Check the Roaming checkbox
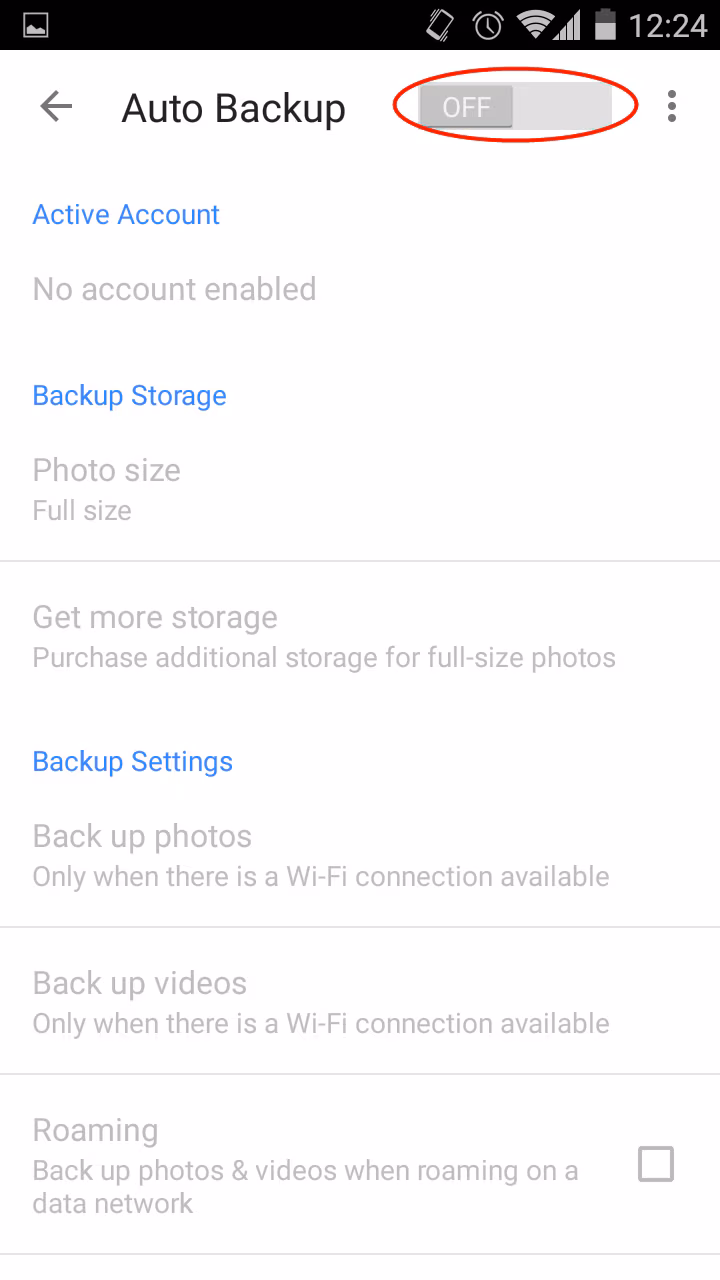This screenshot has width=720, height=1280. tap(656, 1165)
